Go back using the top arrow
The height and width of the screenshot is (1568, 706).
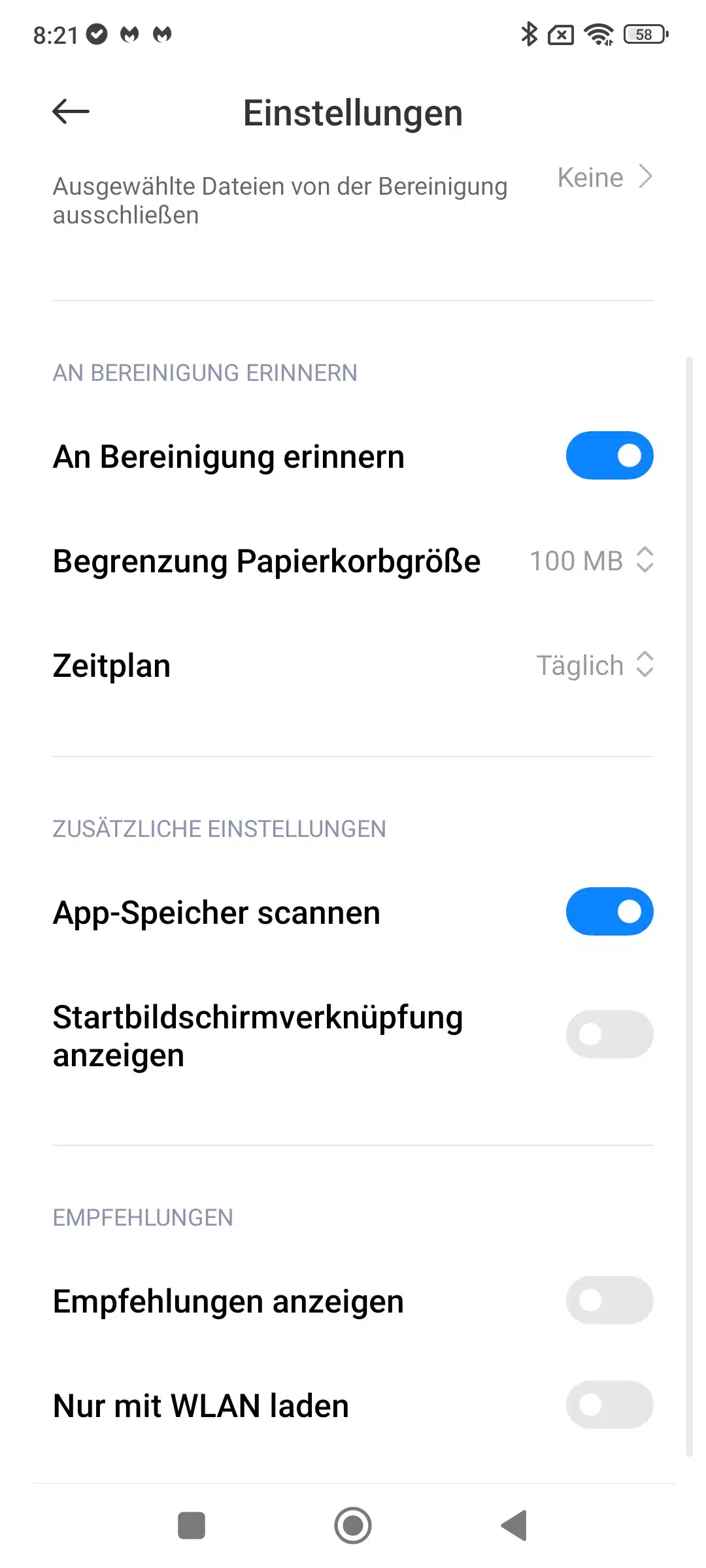[x=71, y=112]
